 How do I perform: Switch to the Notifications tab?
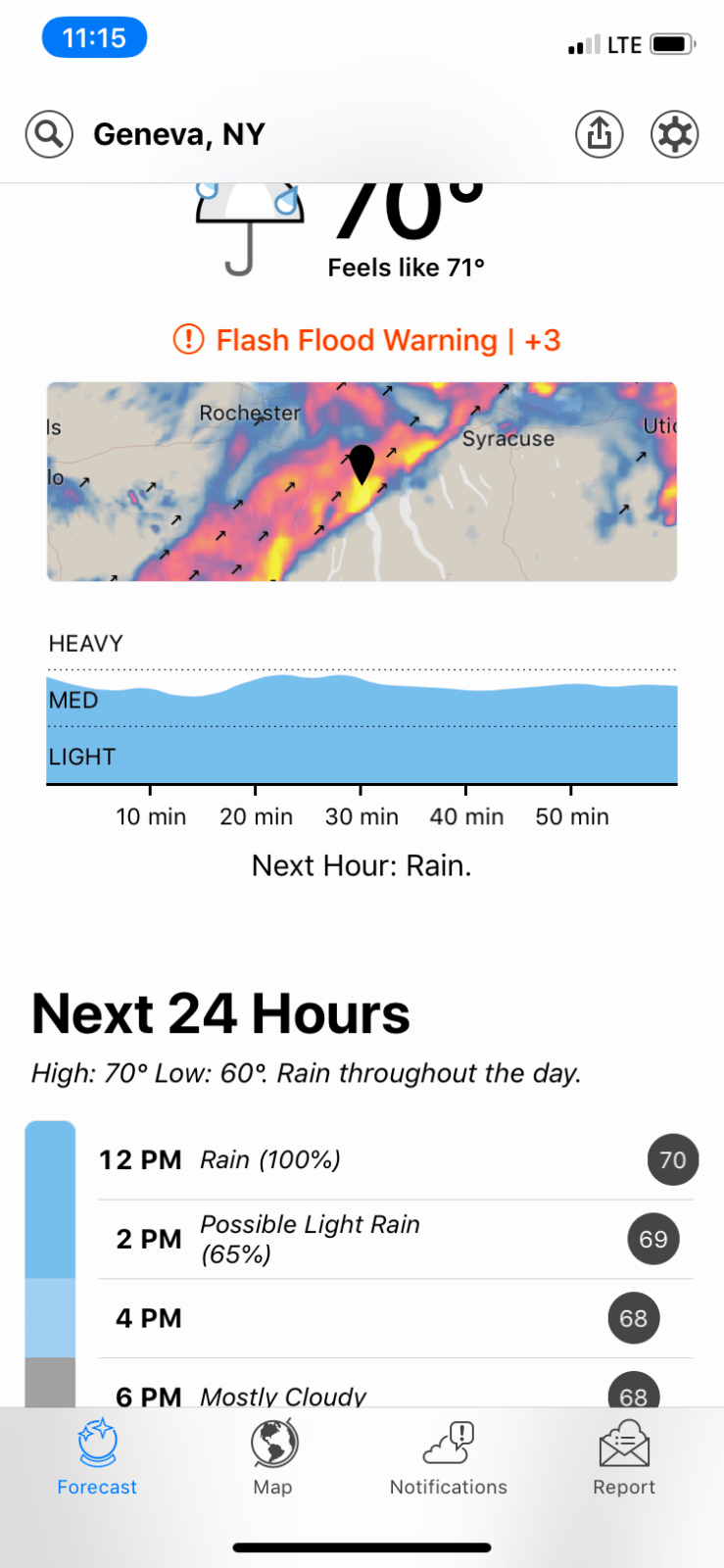pos(449,1457)
